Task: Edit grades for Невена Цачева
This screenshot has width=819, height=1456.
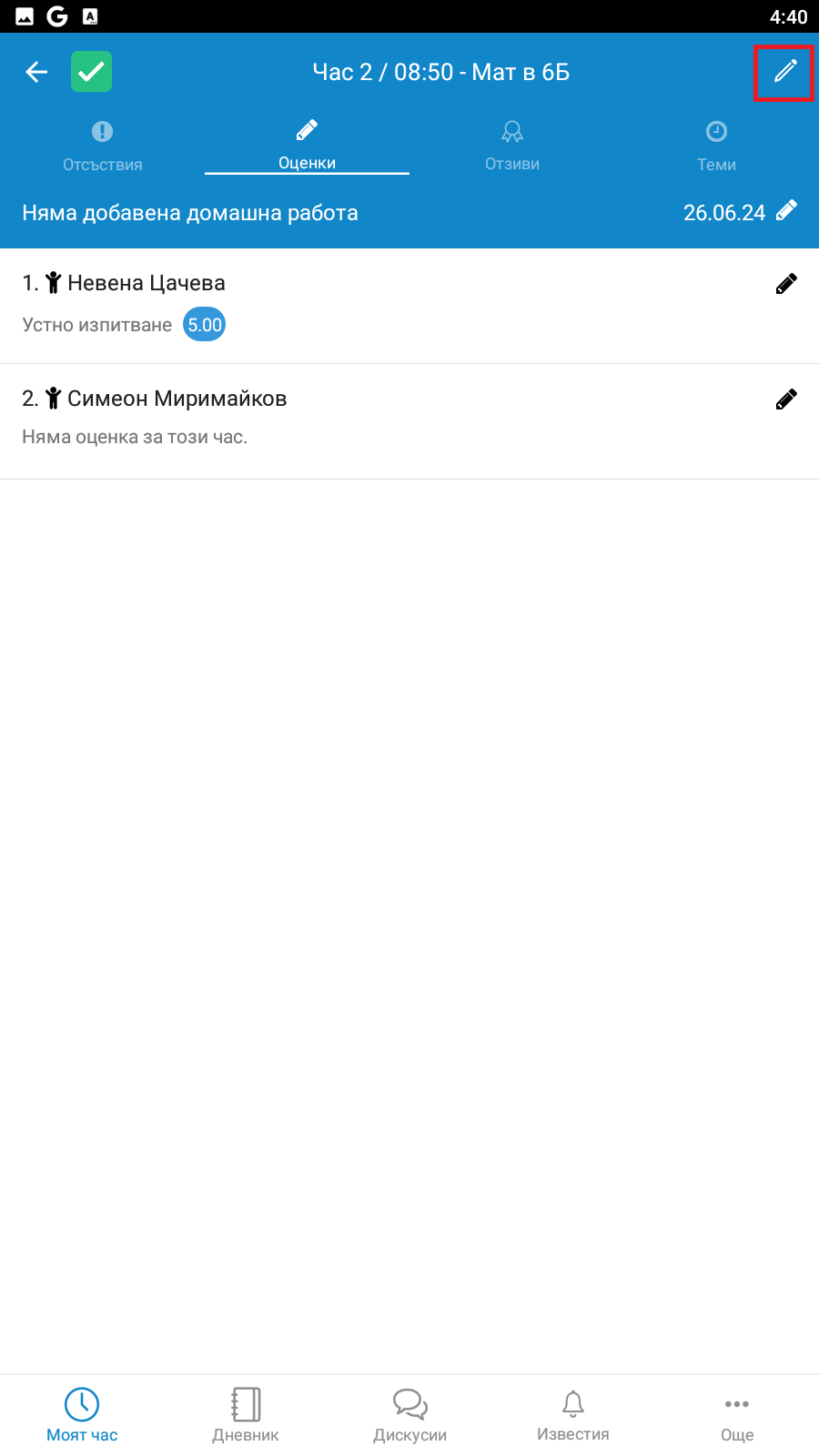Action: [786, 284]
